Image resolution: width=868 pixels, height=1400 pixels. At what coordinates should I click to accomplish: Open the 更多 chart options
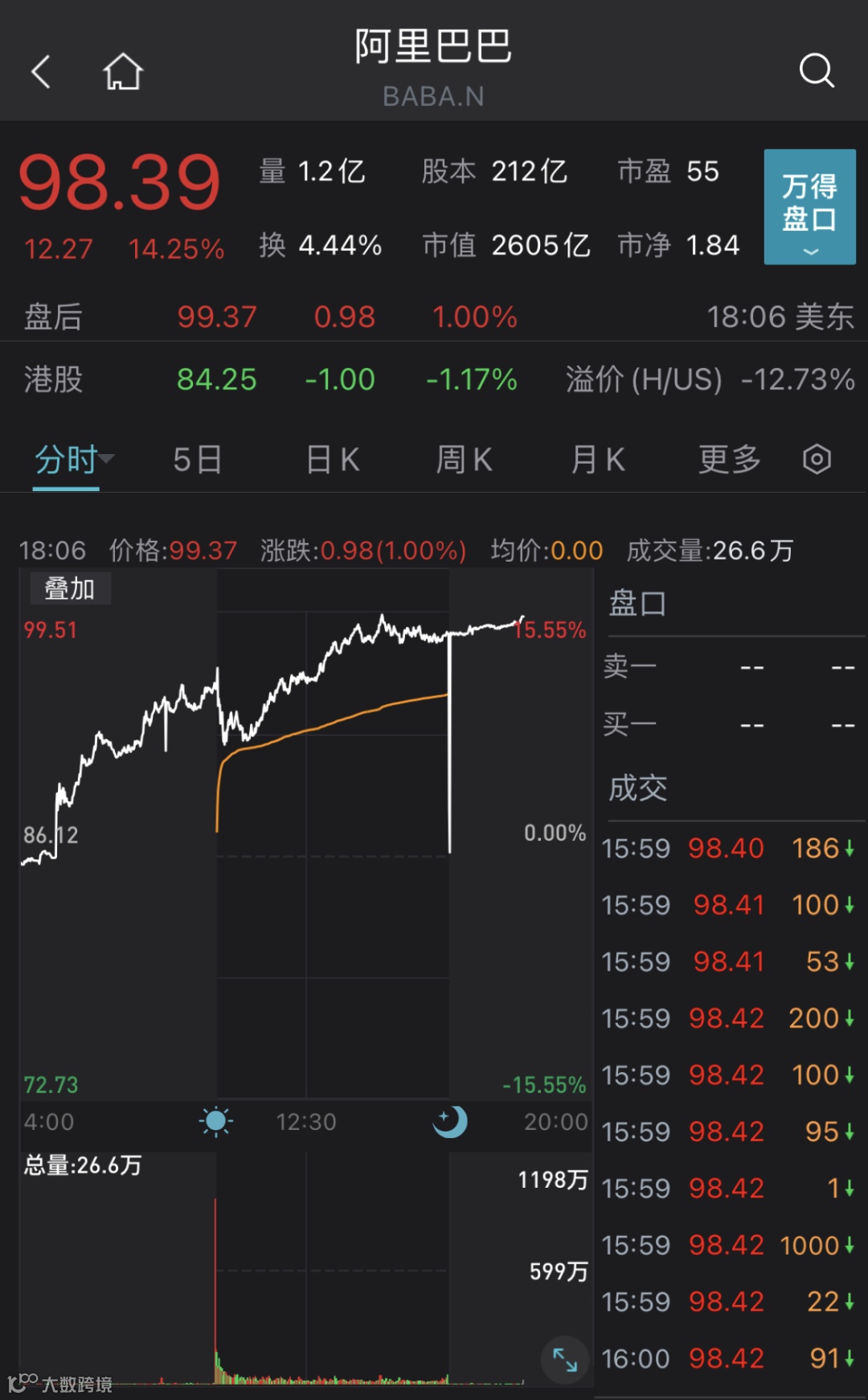tap(729, 461)
